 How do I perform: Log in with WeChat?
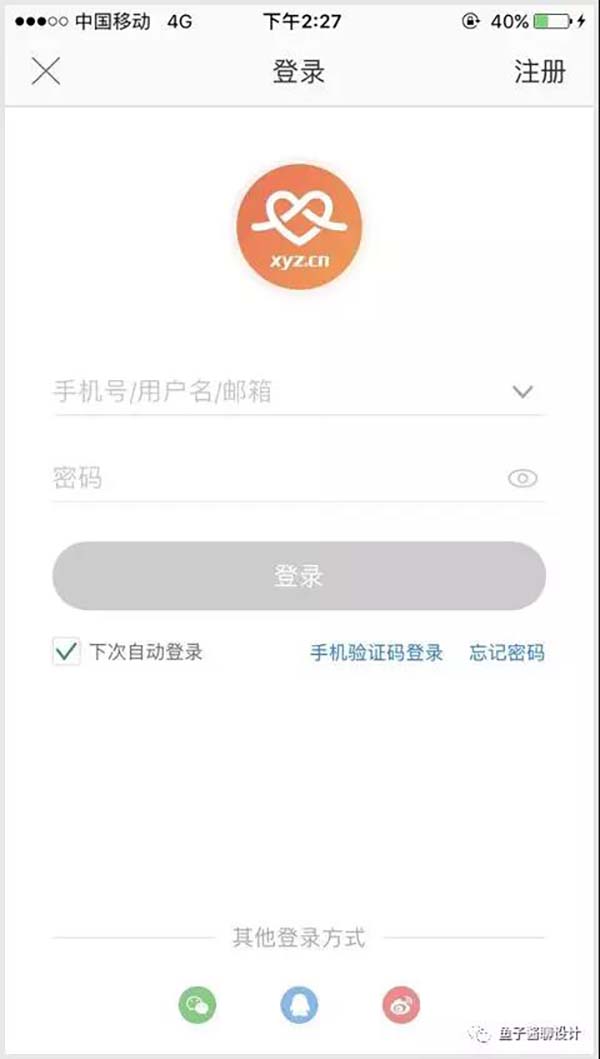tap(197, 1005)
